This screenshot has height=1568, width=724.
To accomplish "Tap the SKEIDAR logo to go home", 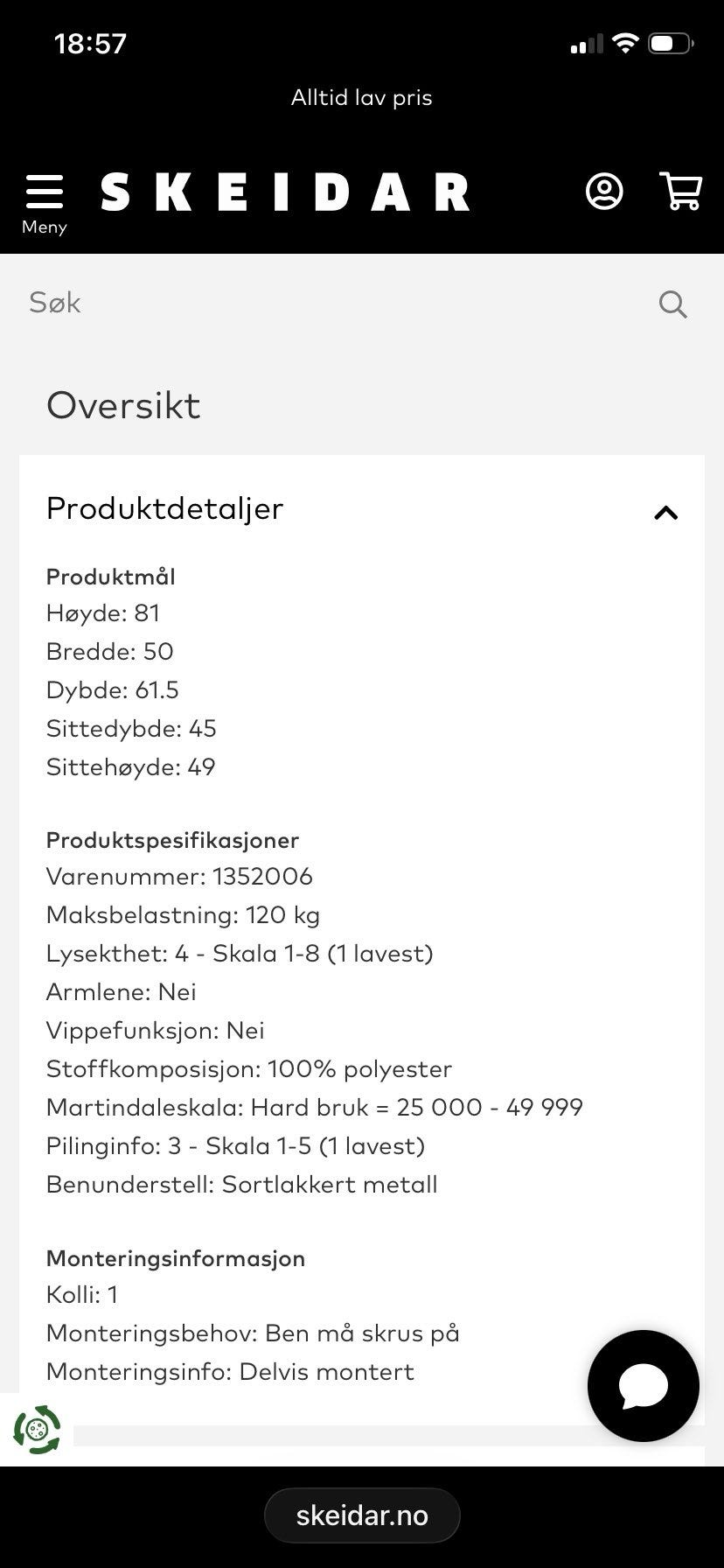I will 286,192.
